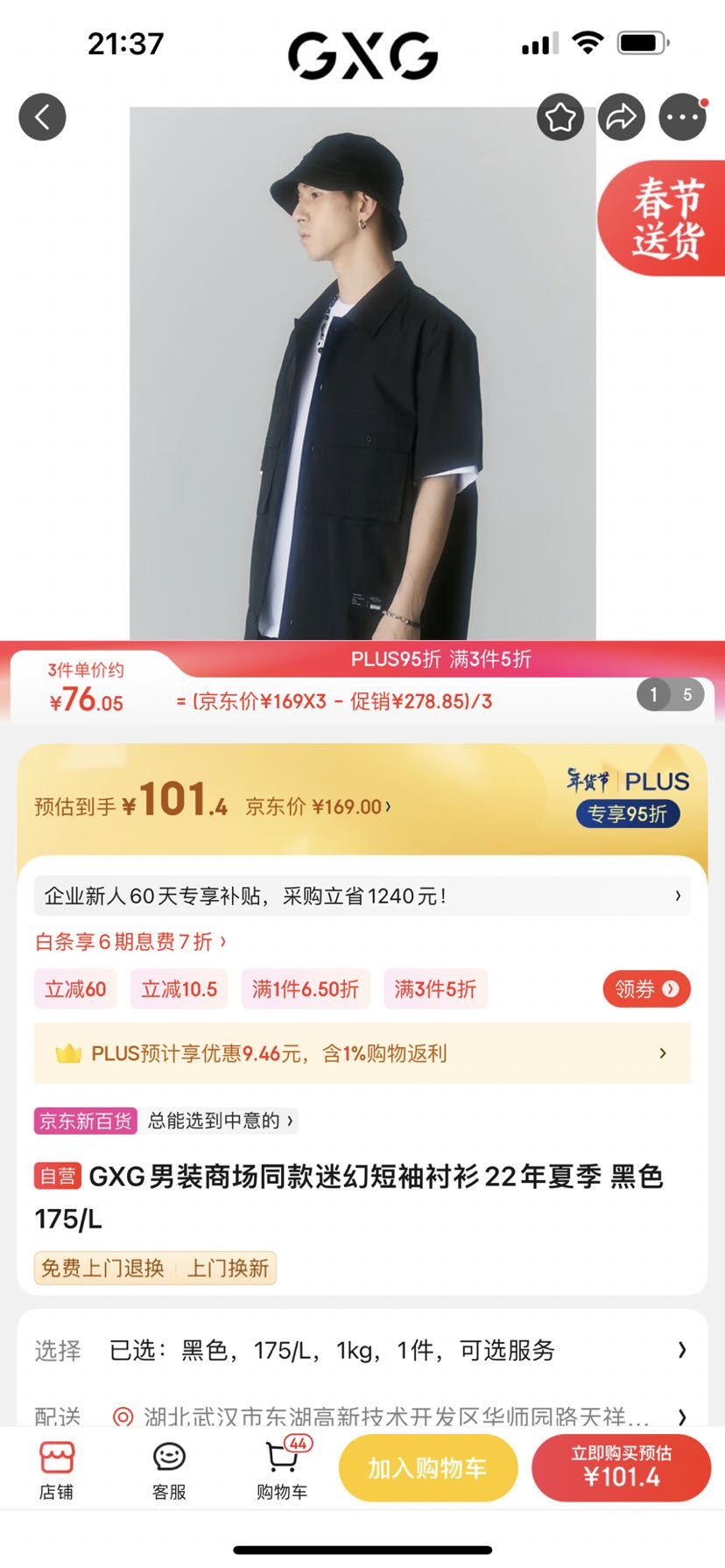
Task: Select the 满3件5折 promotion chip
Action: (x=435, y=989)
